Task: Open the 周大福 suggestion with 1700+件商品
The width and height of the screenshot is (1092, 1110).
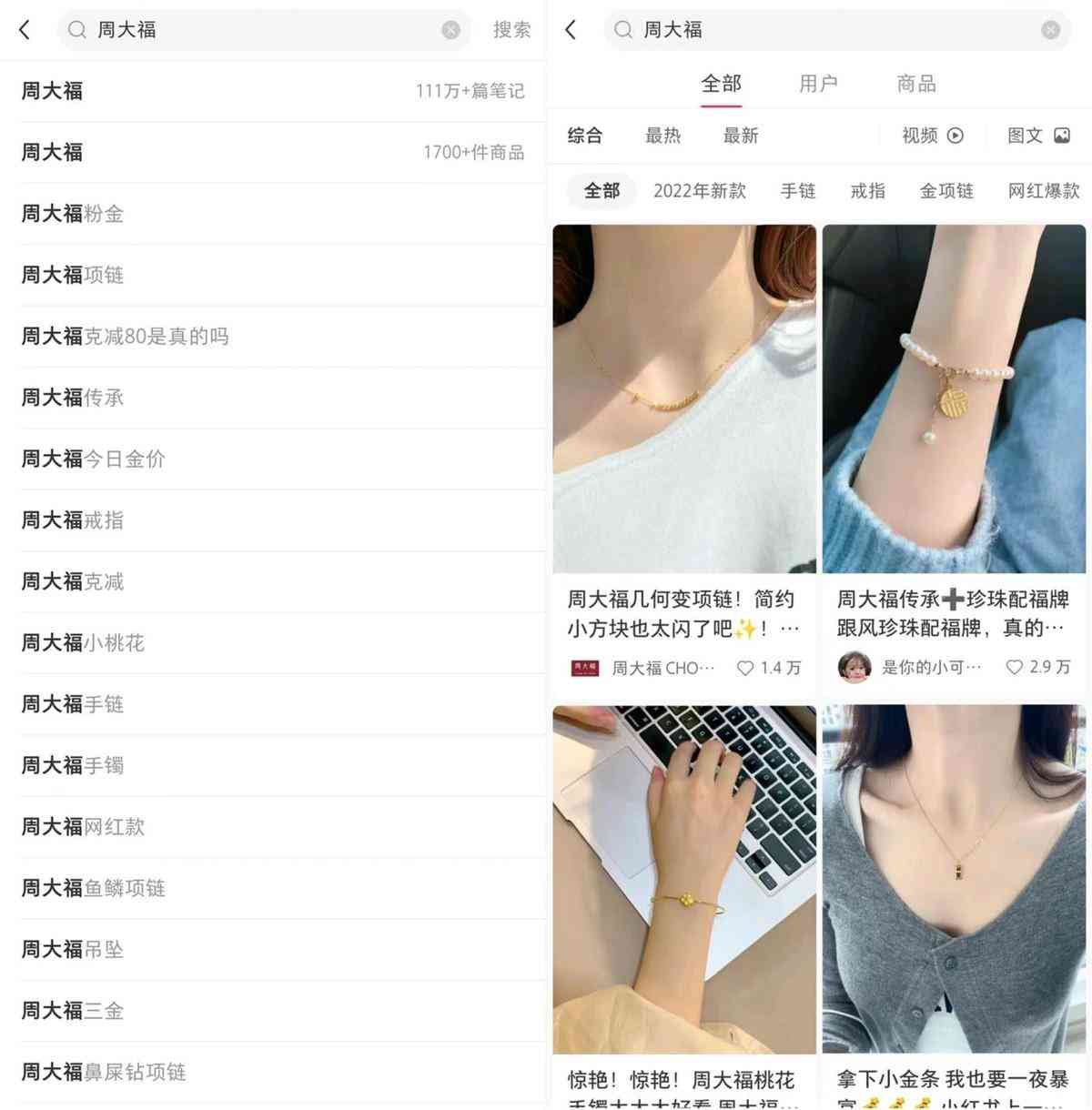Action: tap(272, 152)
